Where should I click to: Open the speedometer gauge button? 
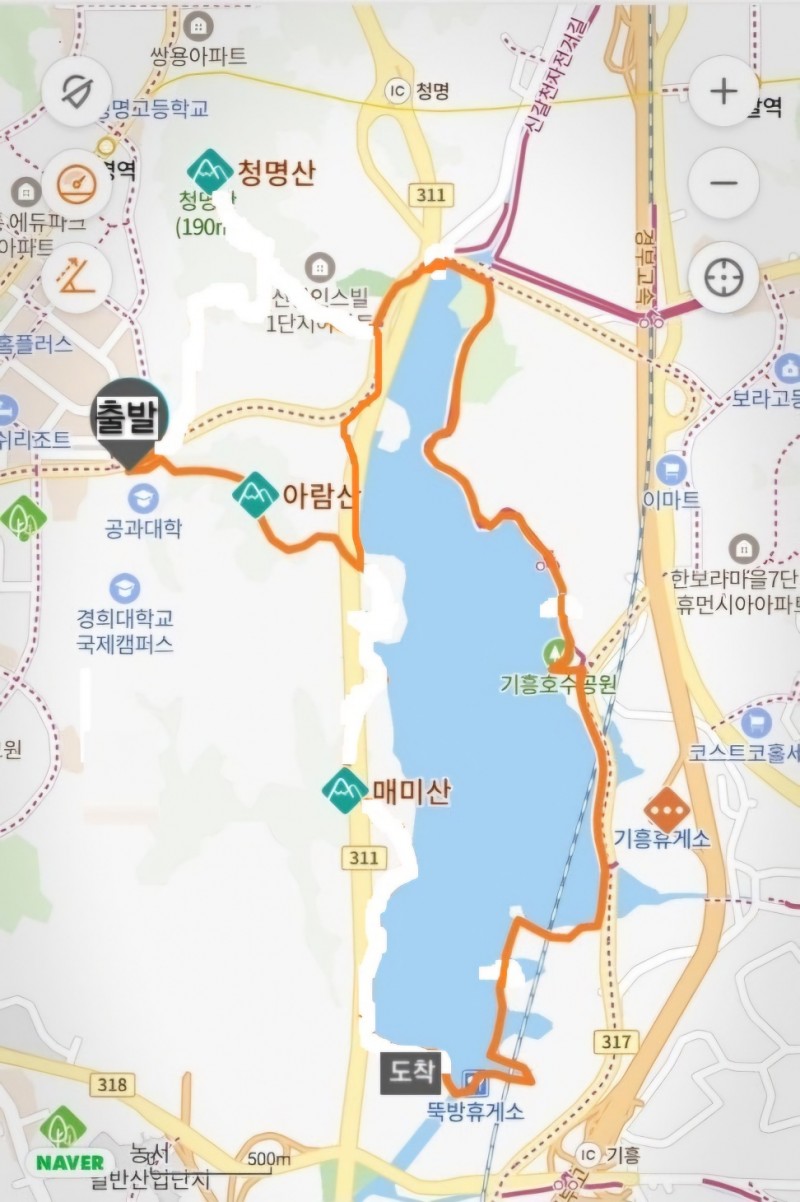[76, 183]
